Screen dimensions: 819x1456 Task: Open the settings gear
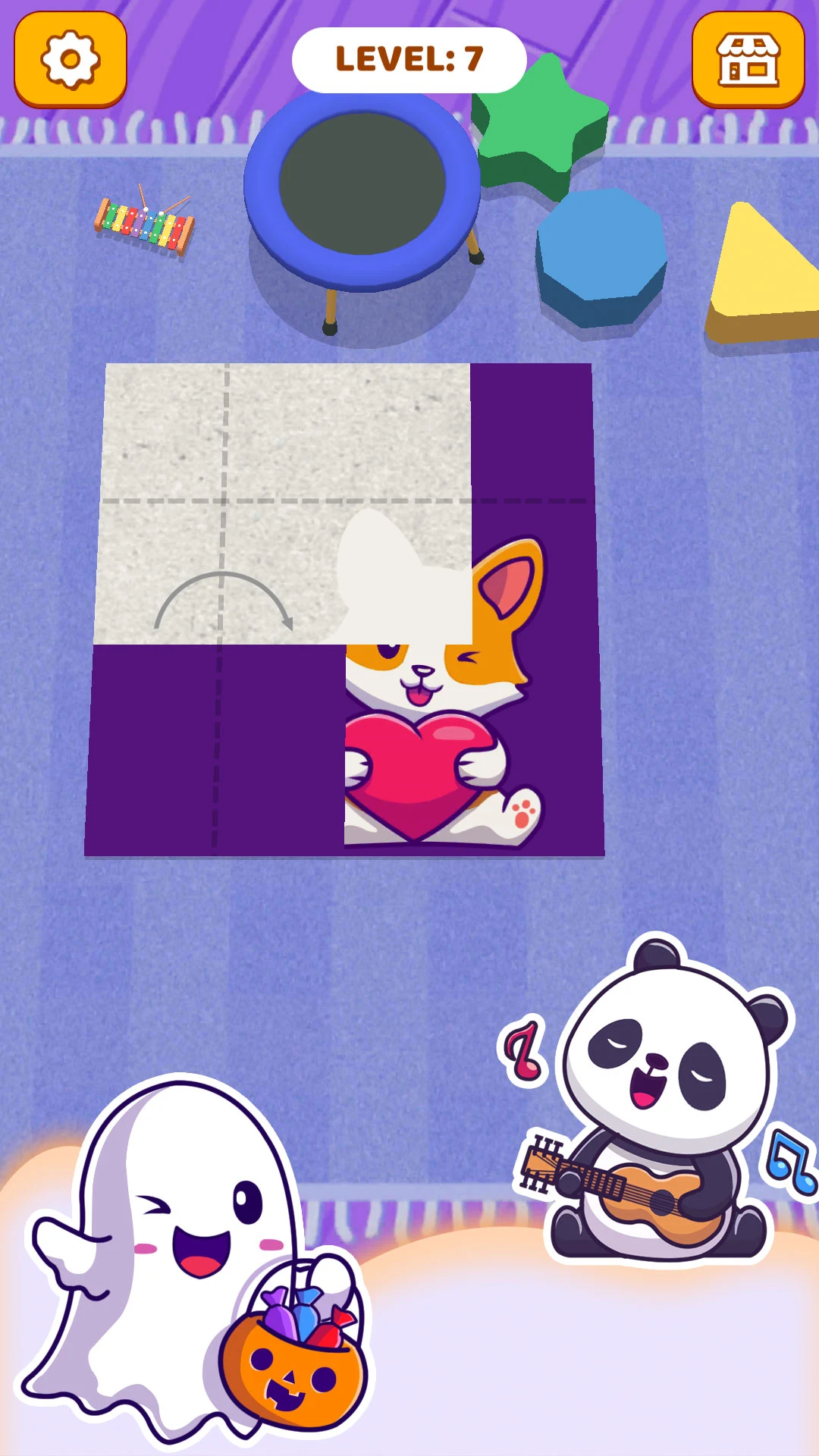coord(71,60)
